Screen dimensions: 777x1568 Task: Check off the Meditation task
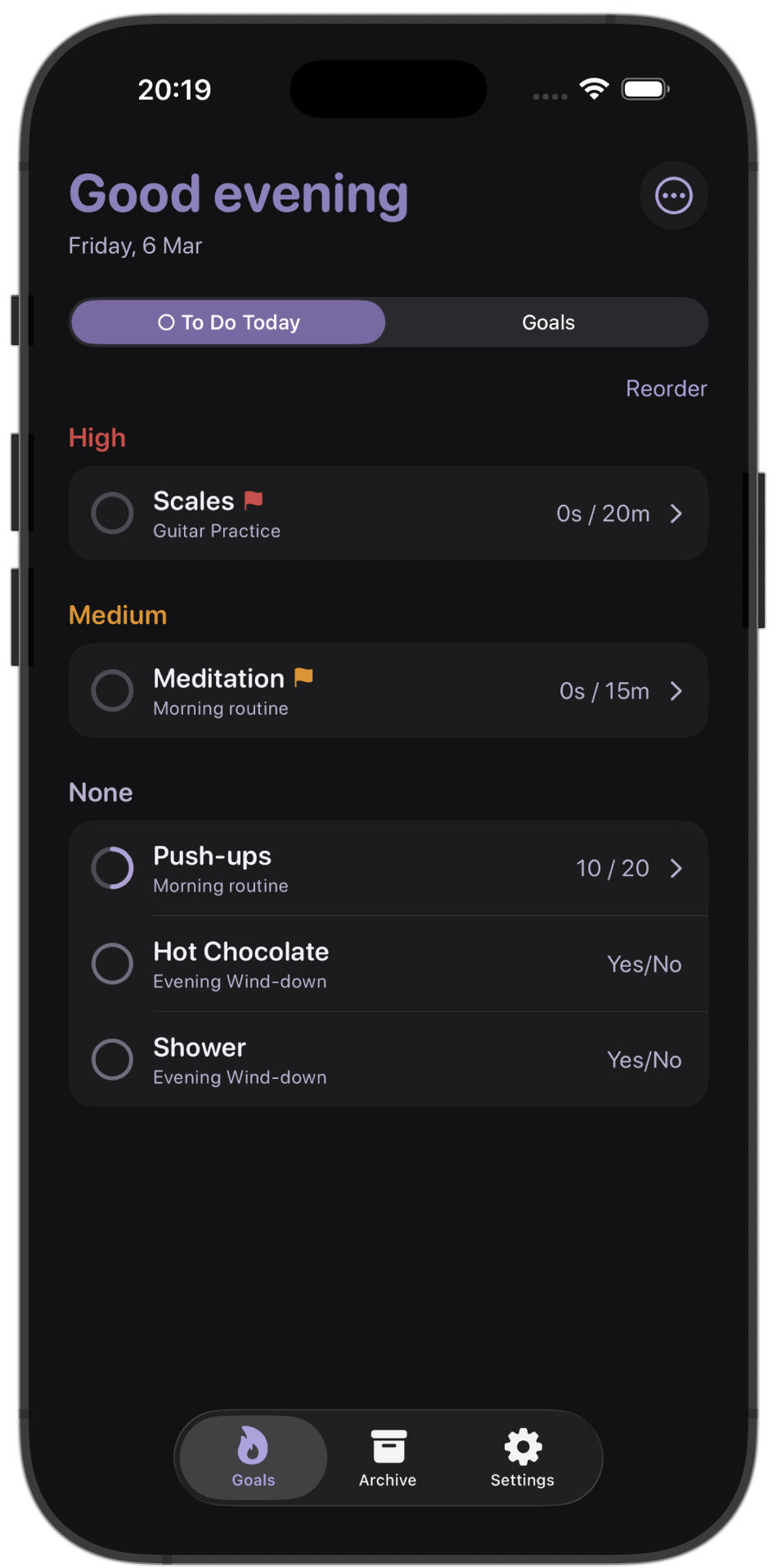point(112,691)
